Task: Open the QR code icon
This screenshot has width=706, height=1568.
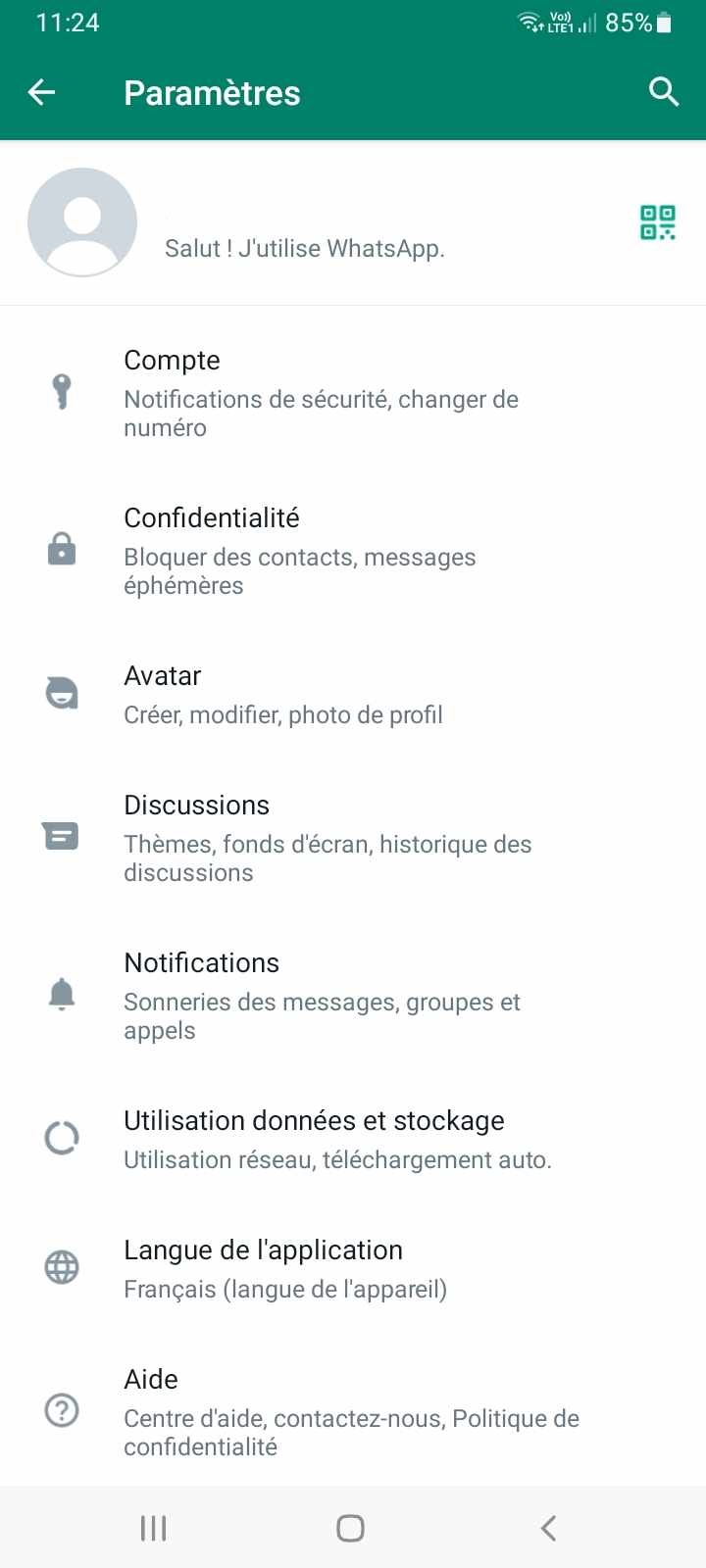Action: pos(658,221)
